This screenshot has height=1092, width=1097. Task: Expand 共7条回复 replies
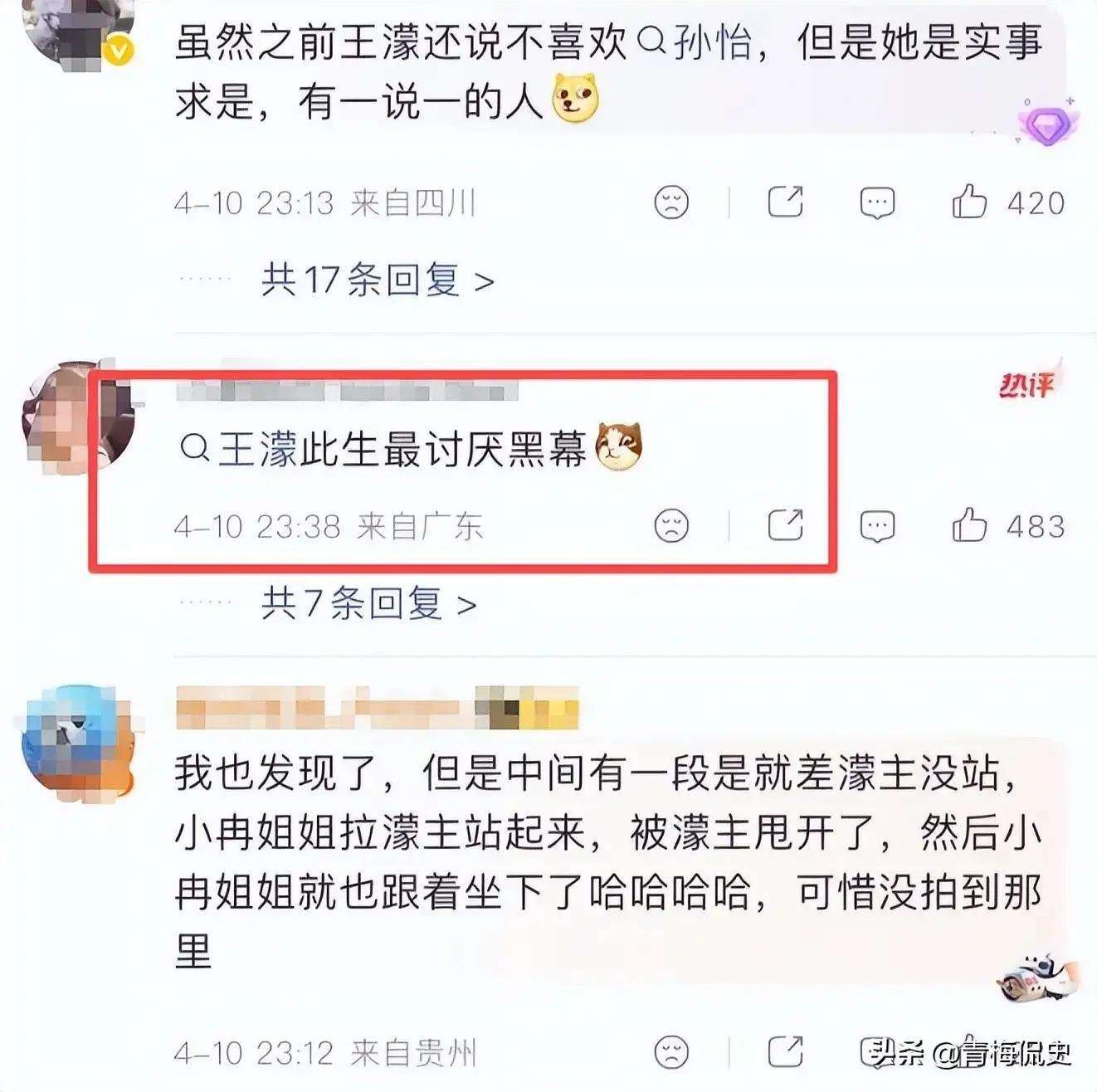coord(368,604)
